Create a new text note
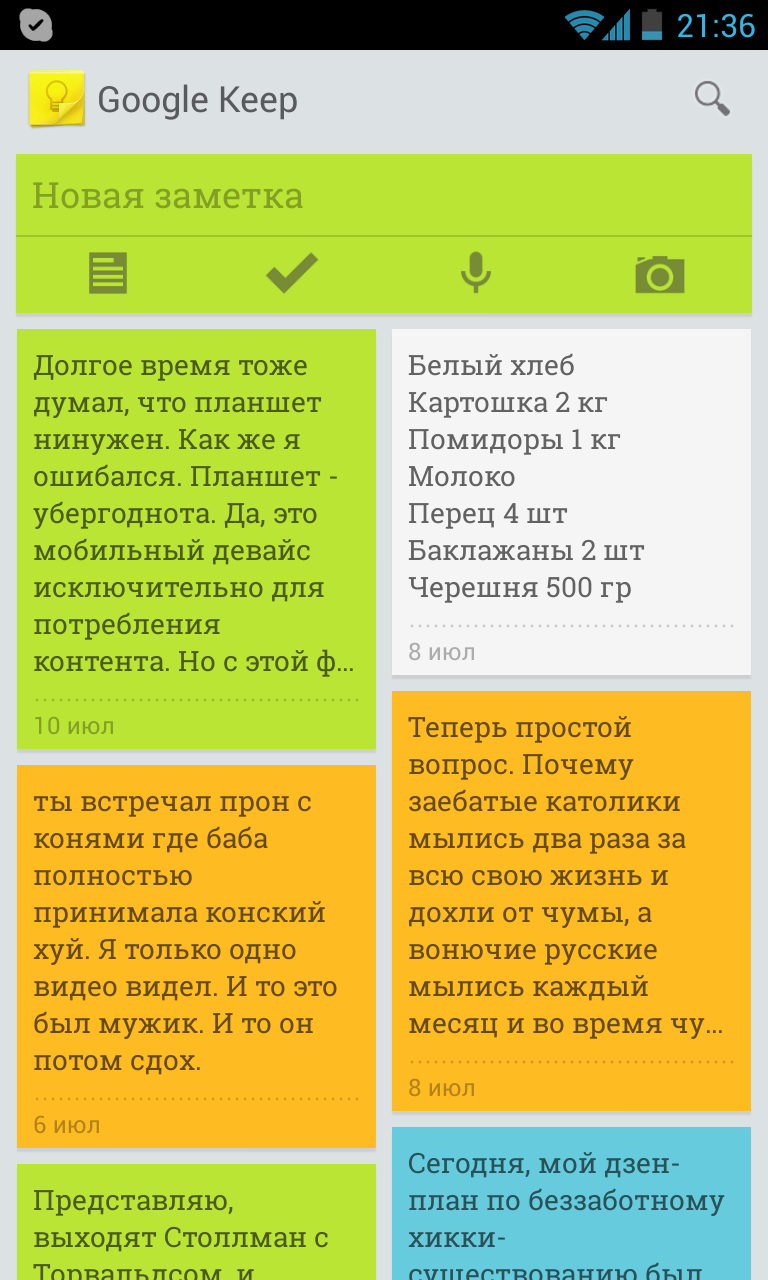Screen dimensions: 768x1280 pyautogui.click(x=108, y=273)
